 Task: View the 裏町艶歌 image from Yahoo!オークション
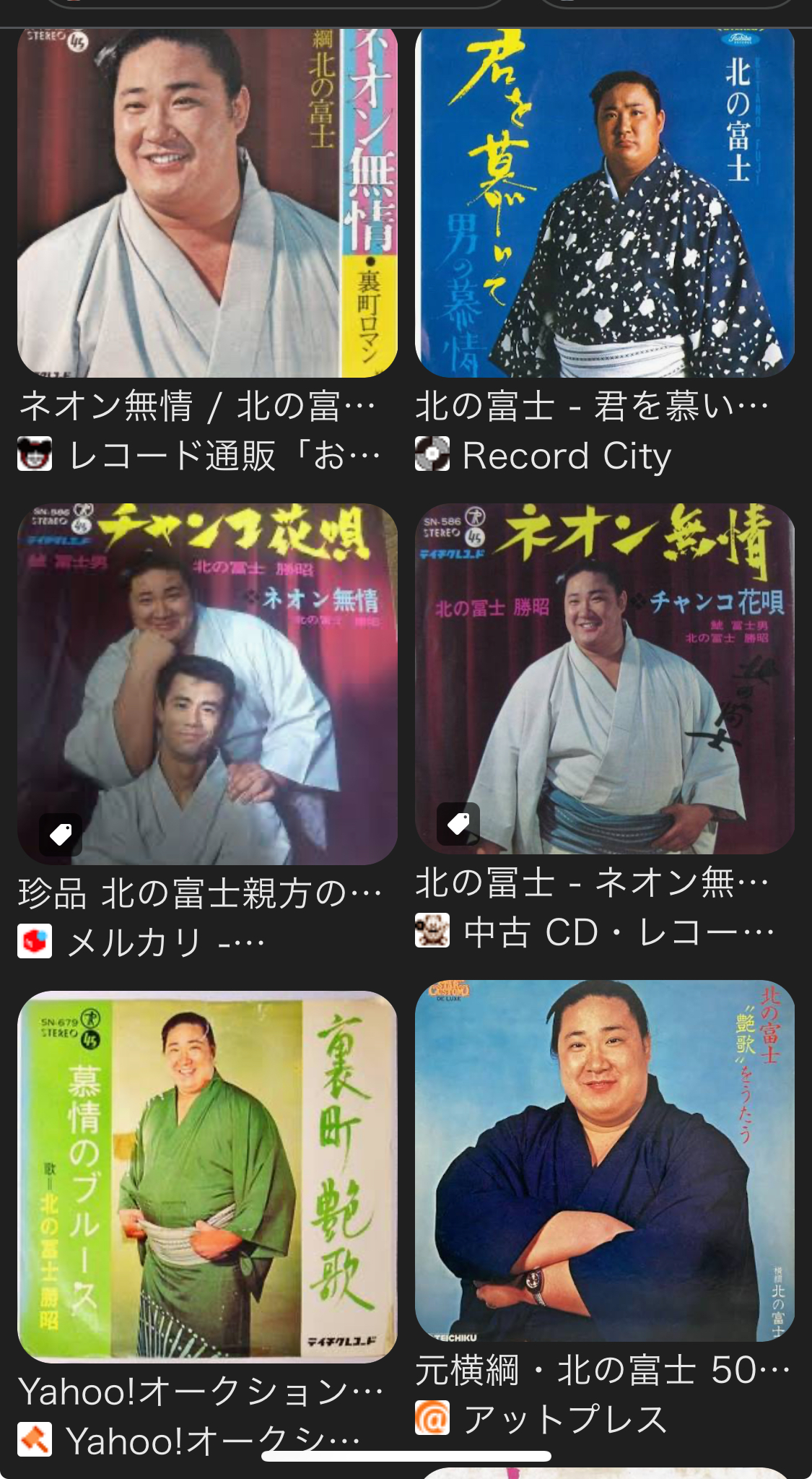tap(207, 1176)
